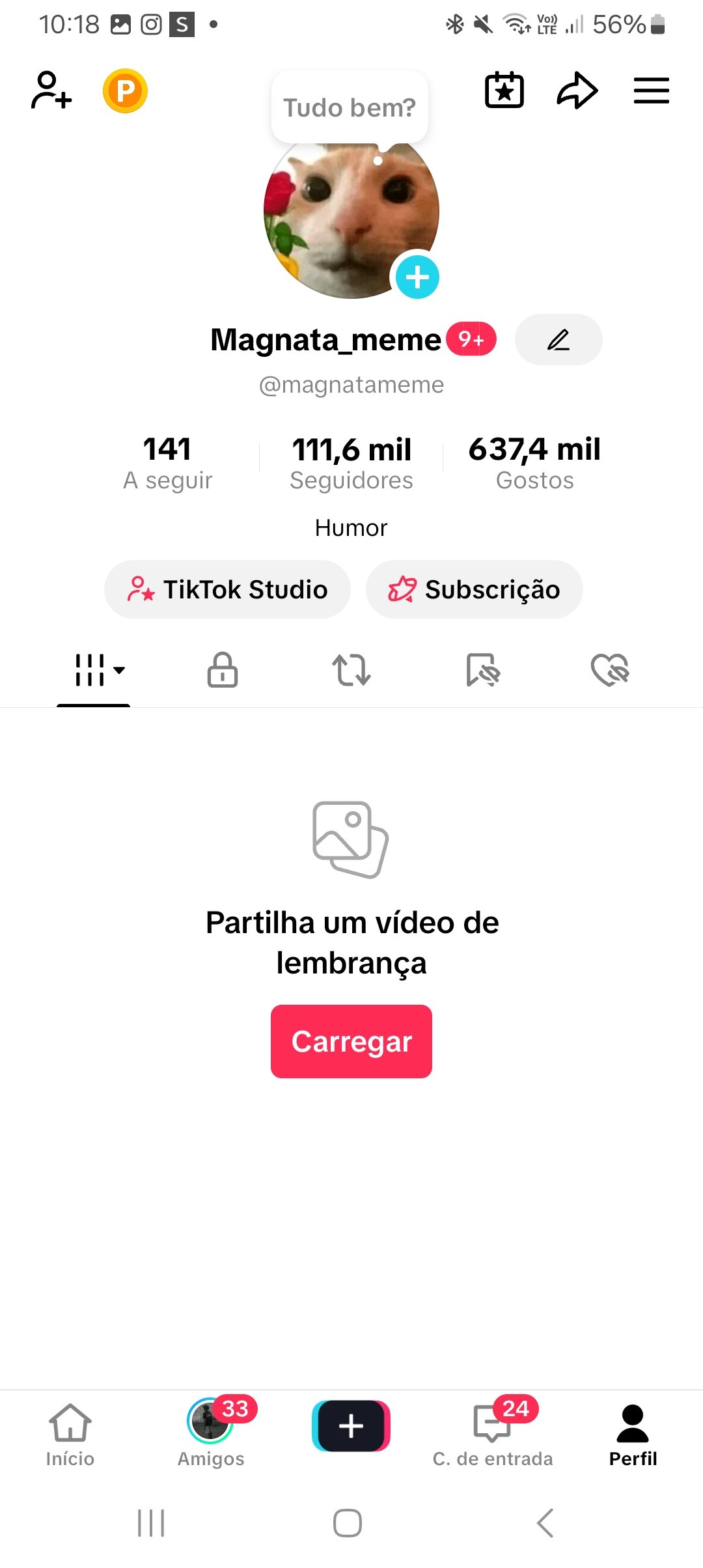The width and height of the screenshot is (703, 1568).
Task: Open C. de entrada inbox
Action: tap(493, 1435)
